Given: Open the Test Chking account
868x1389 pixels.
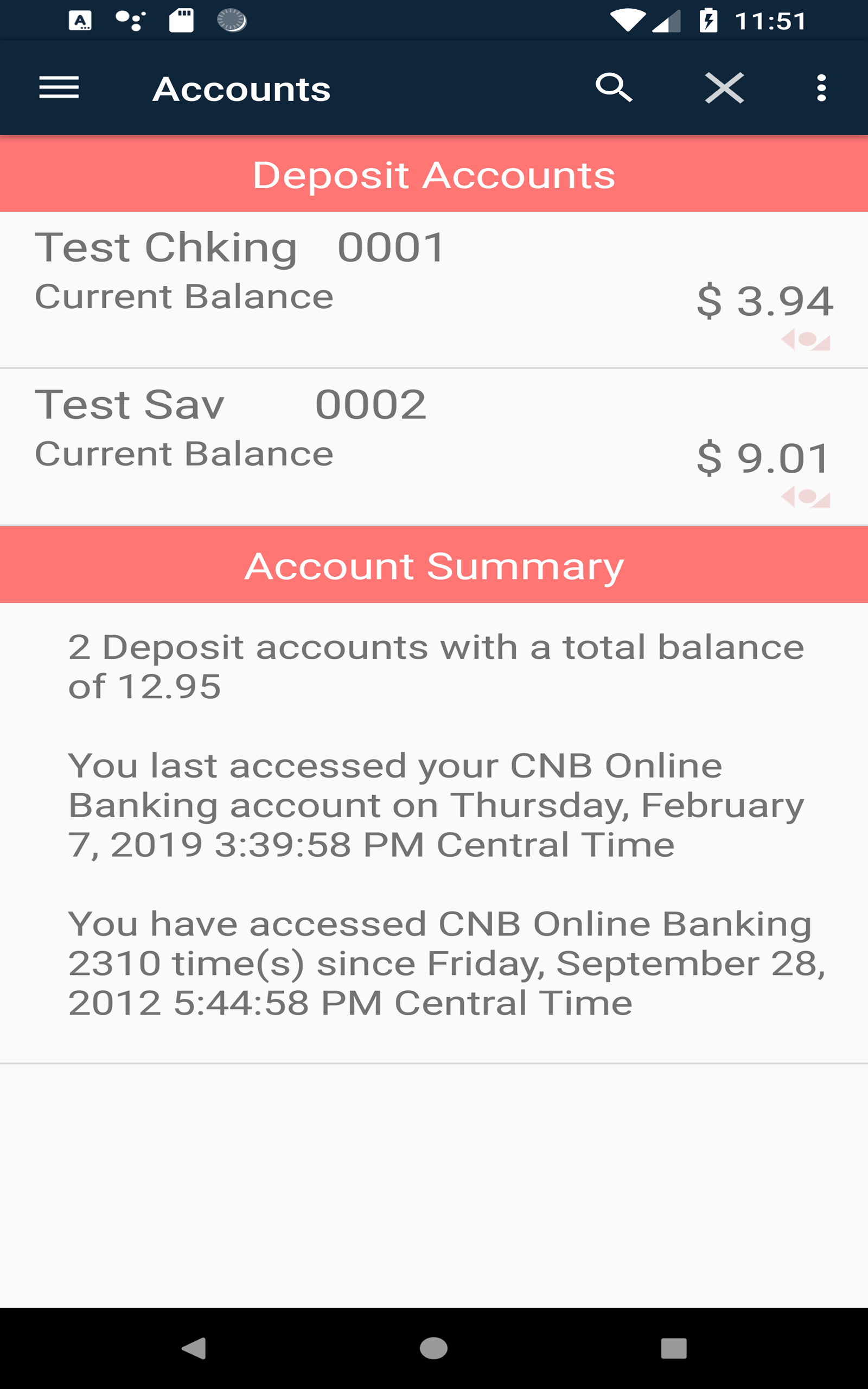Looking at the screenshot, I should (167, 247).
